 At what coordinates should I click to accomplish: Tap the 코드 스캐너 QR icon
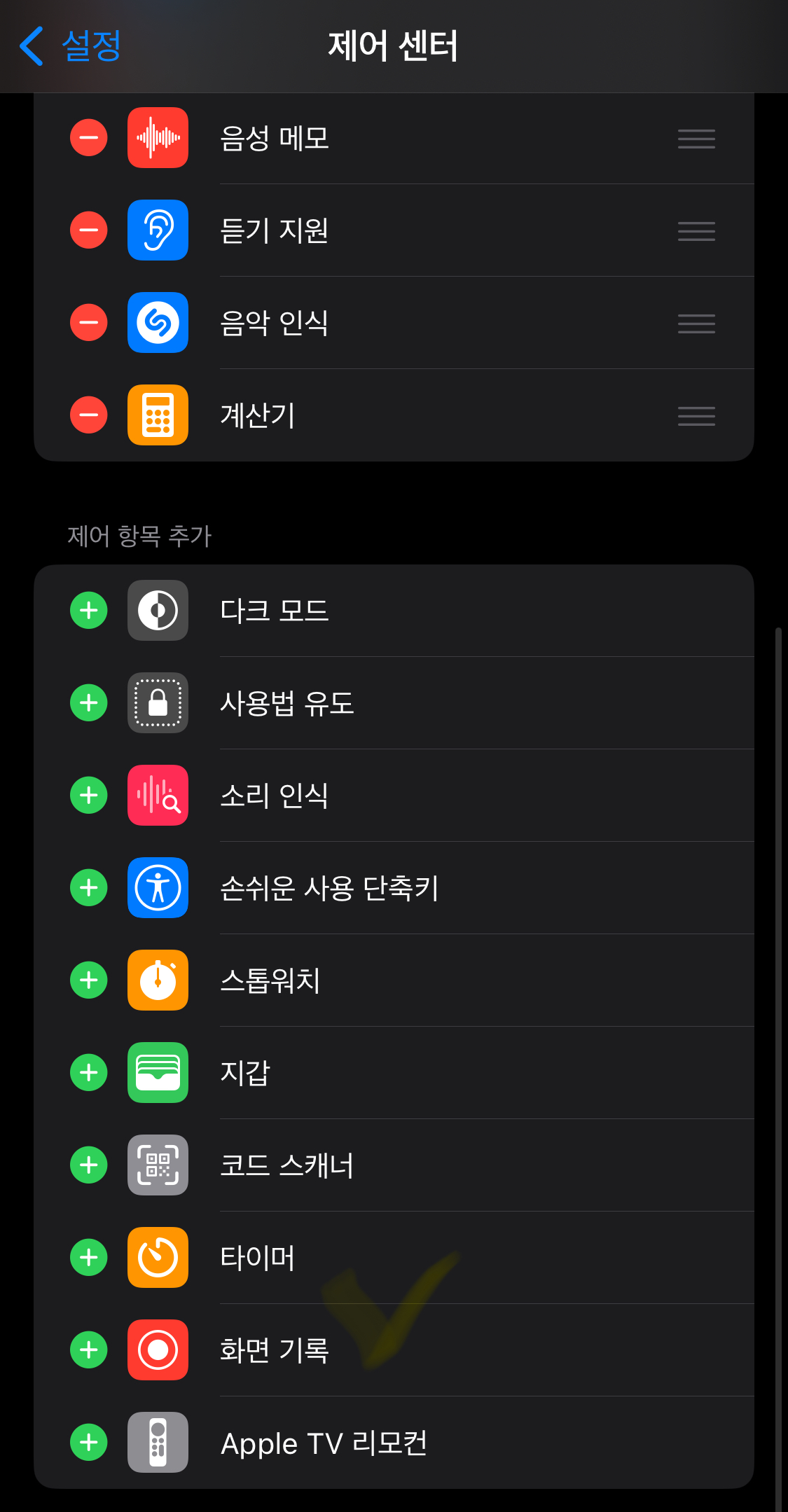158,1165
